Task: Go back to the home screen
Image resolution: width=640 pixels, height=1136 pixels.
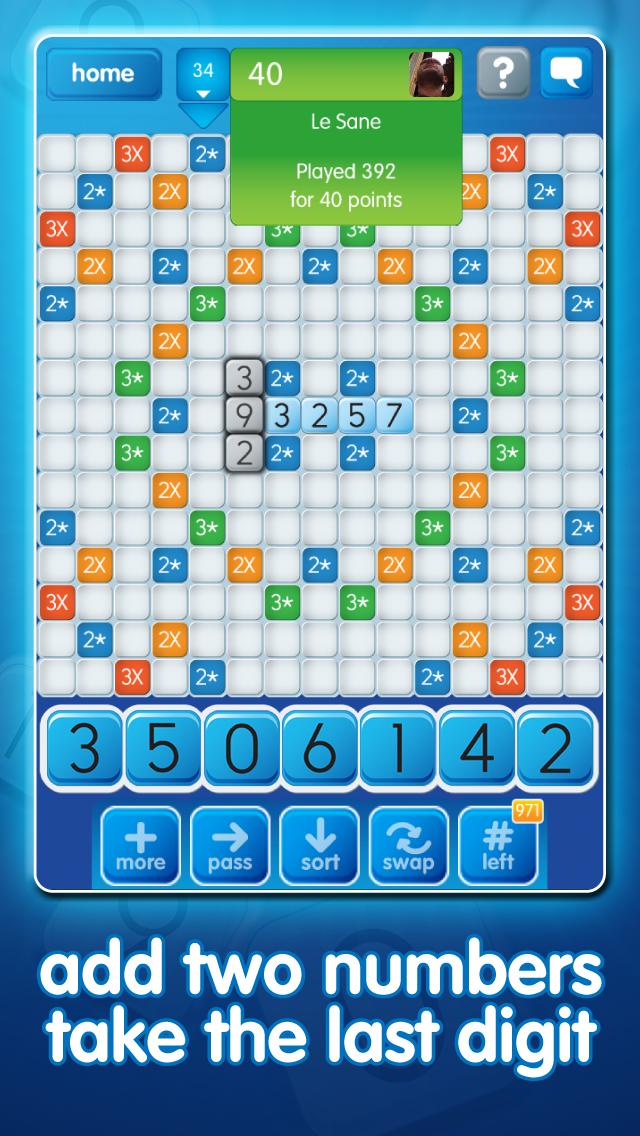Action: 103,74
